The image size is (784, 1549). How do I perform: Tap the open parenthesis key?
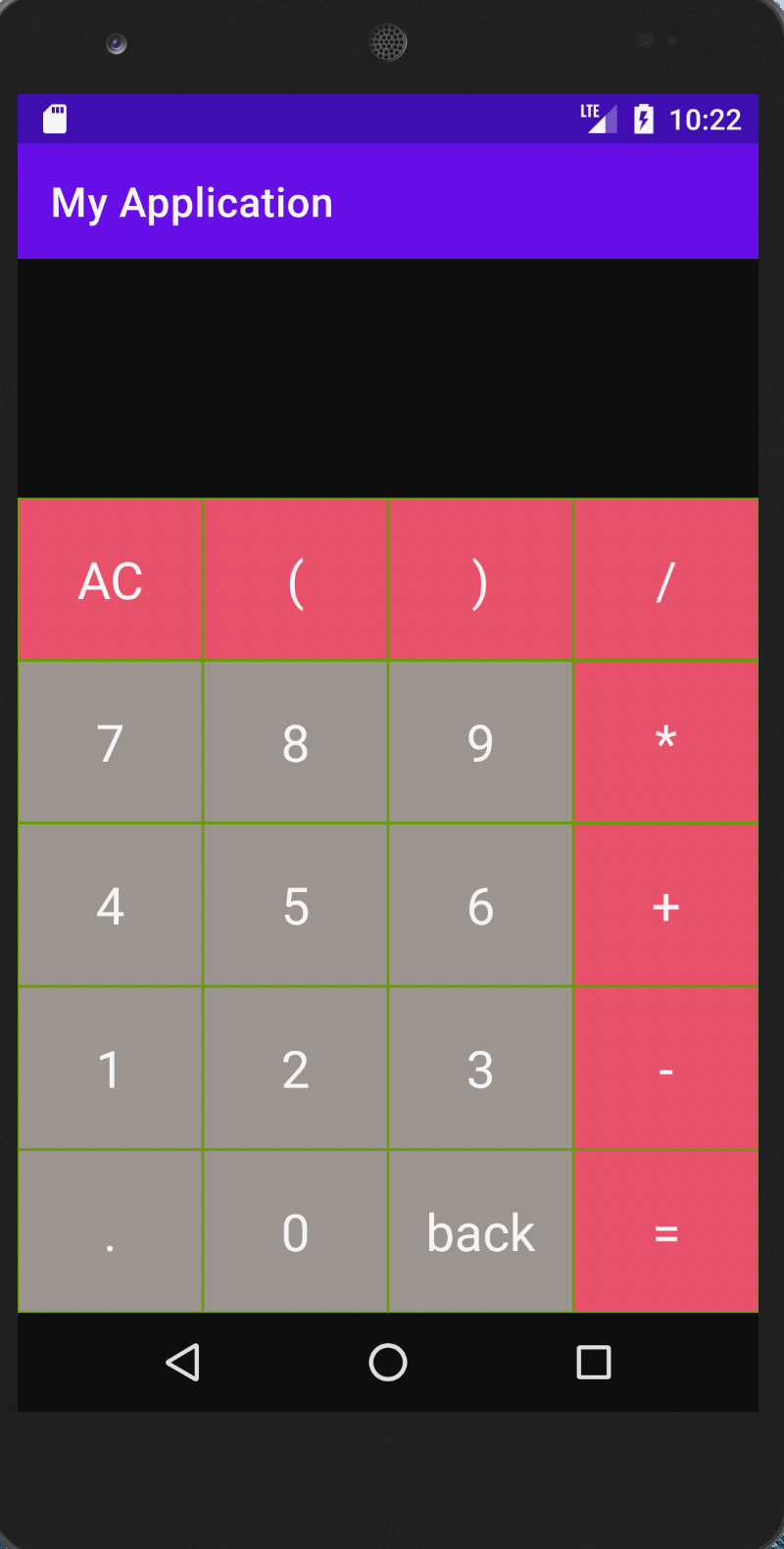coord(295,579)
